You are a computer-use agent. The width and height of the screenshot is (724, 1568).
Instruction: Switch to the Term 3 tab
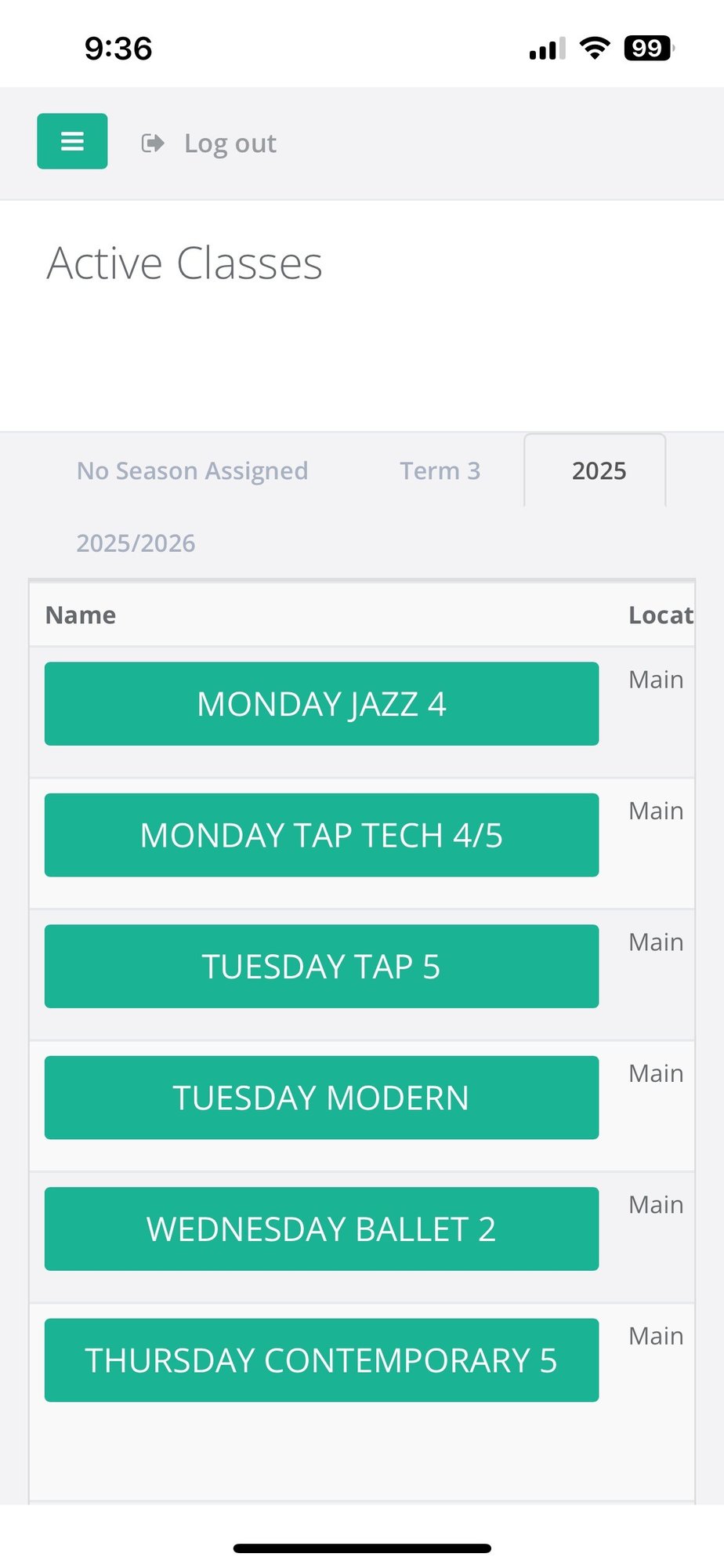point(440,470)
